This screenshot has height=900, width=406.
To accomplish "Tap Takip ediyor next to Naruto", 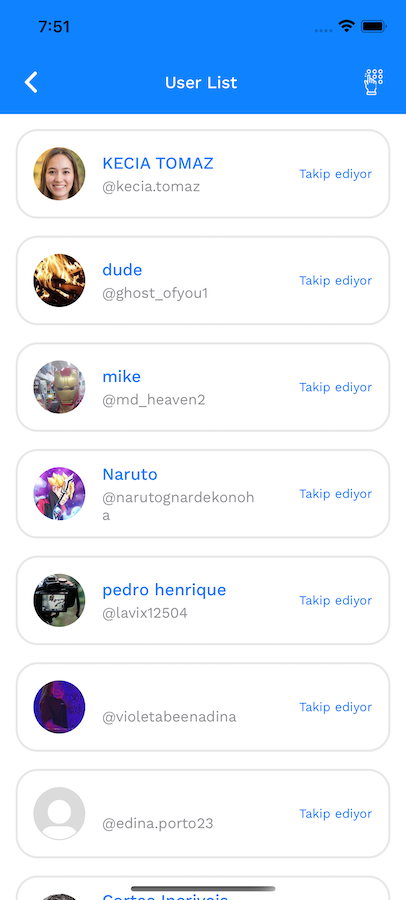I will [335, 494].
